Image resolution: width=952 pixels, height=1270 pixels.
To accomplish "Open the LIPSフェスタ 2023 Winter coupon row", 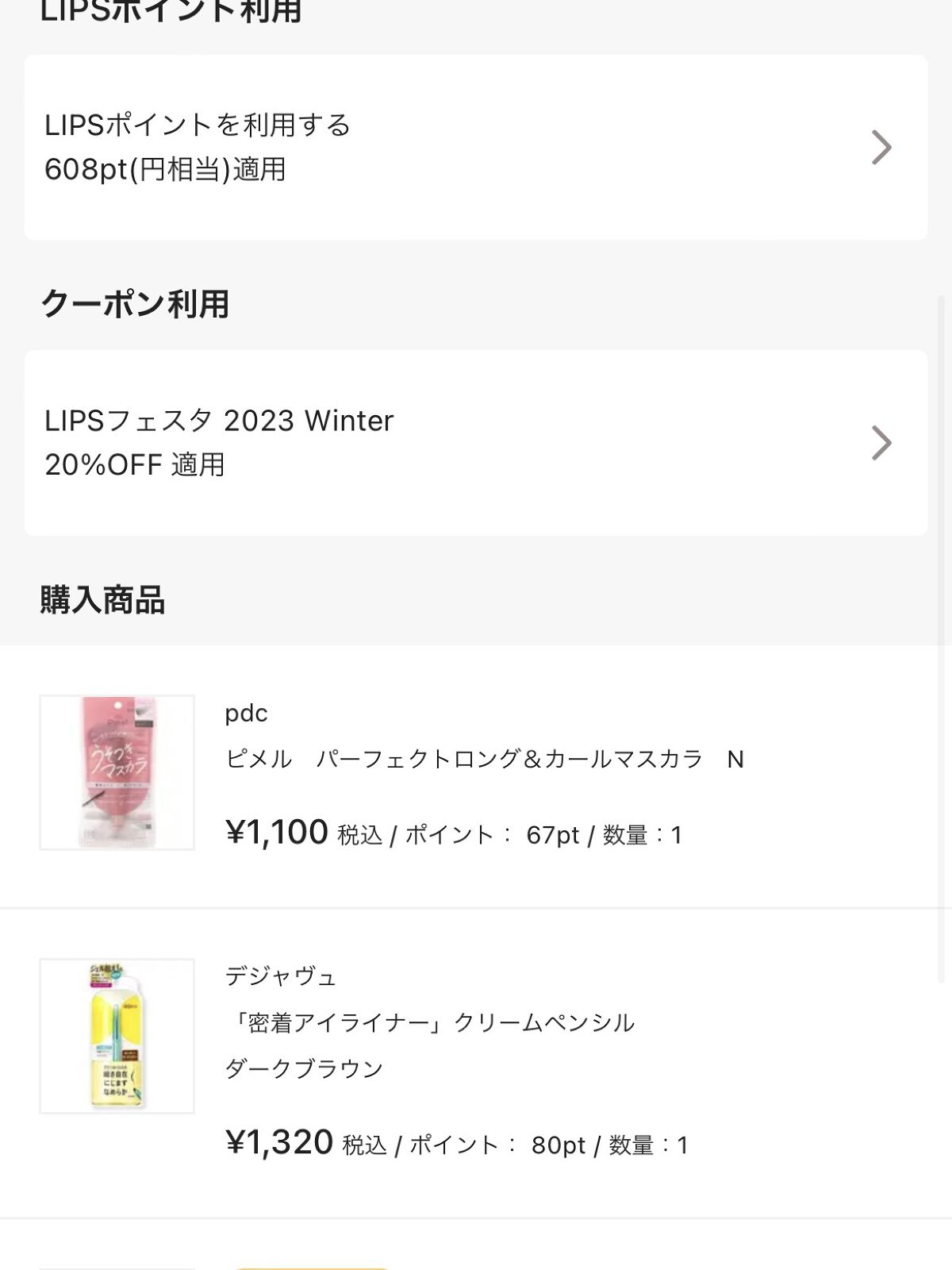I will point(474,443).
